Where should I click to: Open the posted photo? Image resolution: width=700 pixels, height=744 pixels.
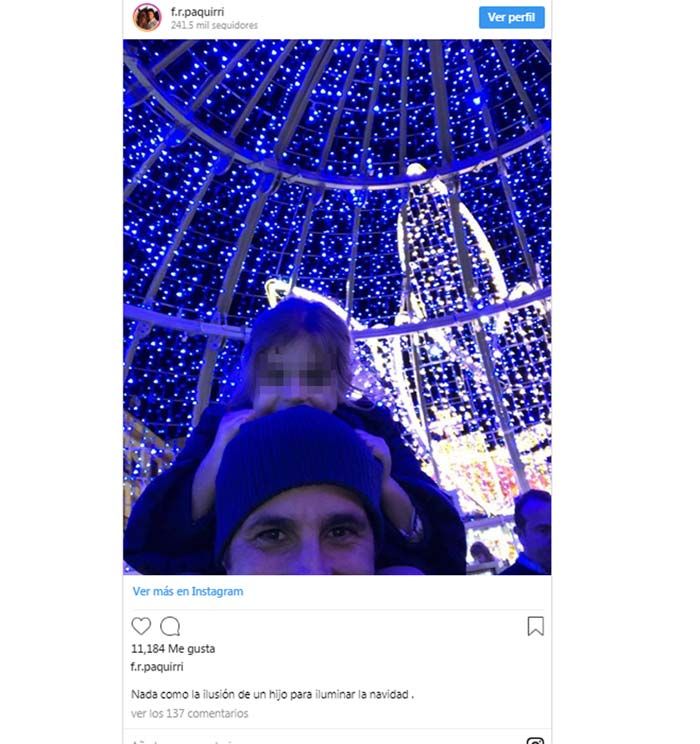[337, 306]
